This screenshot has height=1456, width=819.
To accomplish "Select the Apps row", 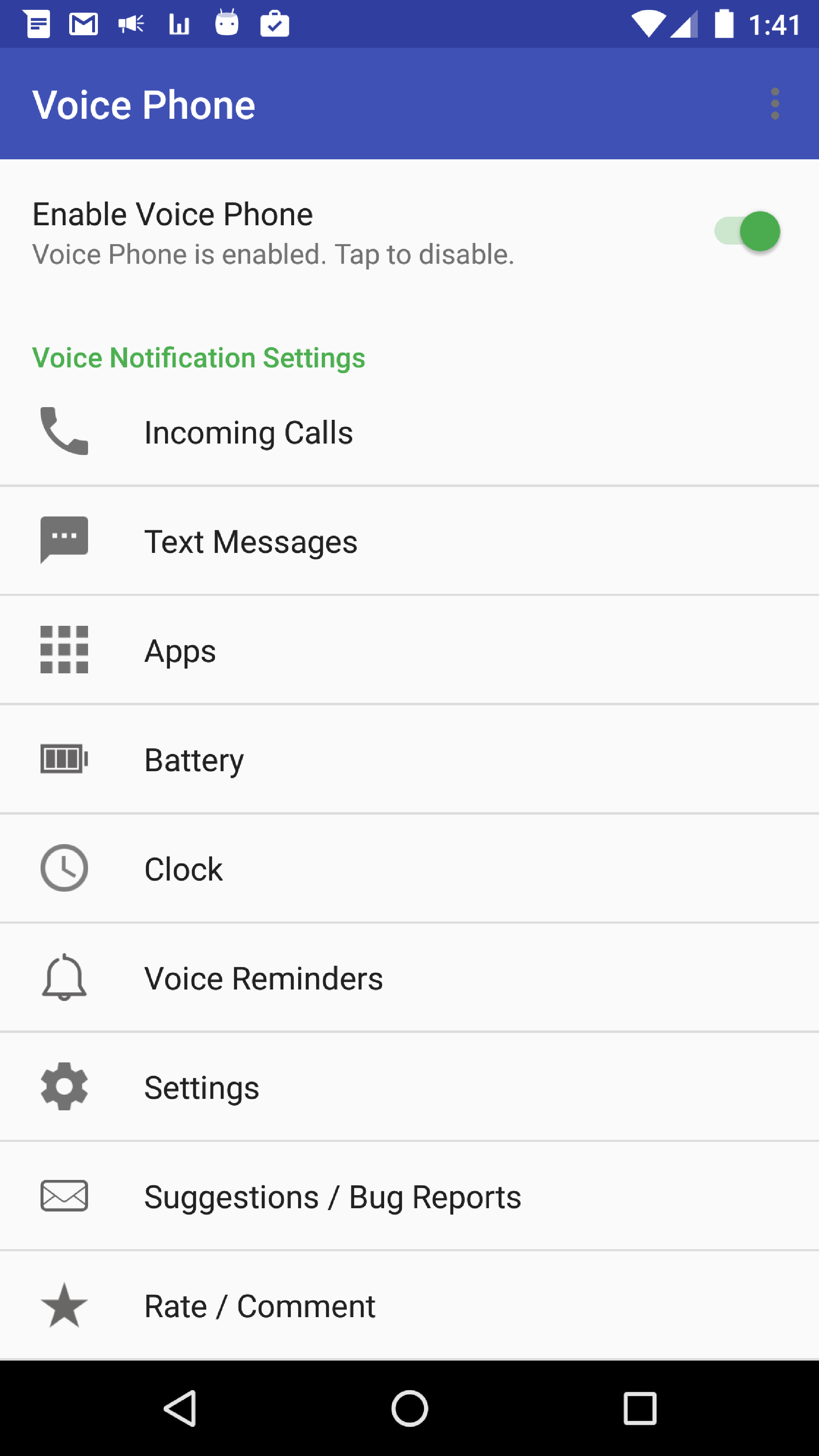I will point(409,650).
